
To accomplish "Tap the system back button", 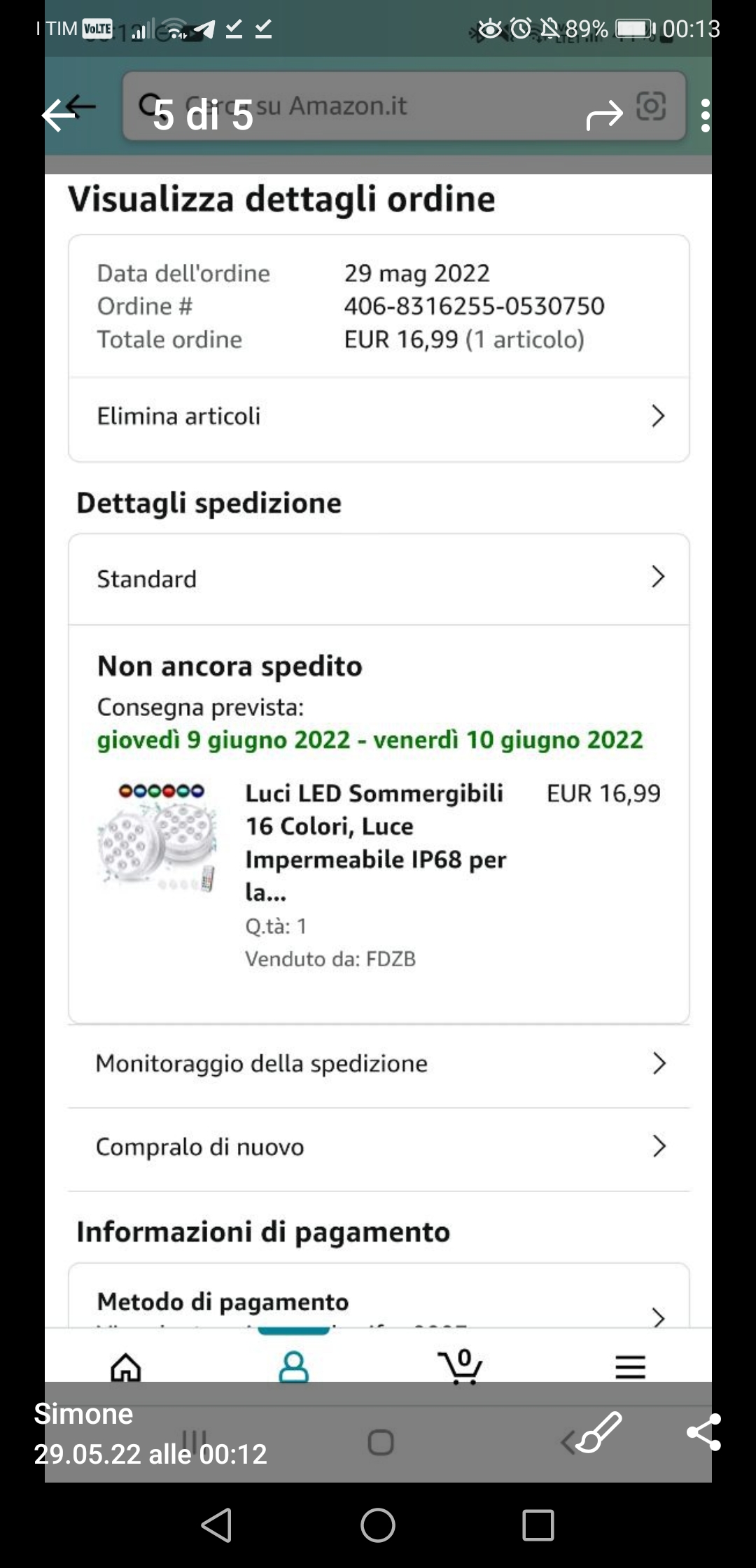I will pyautogui.click(x=216, y=1525).
